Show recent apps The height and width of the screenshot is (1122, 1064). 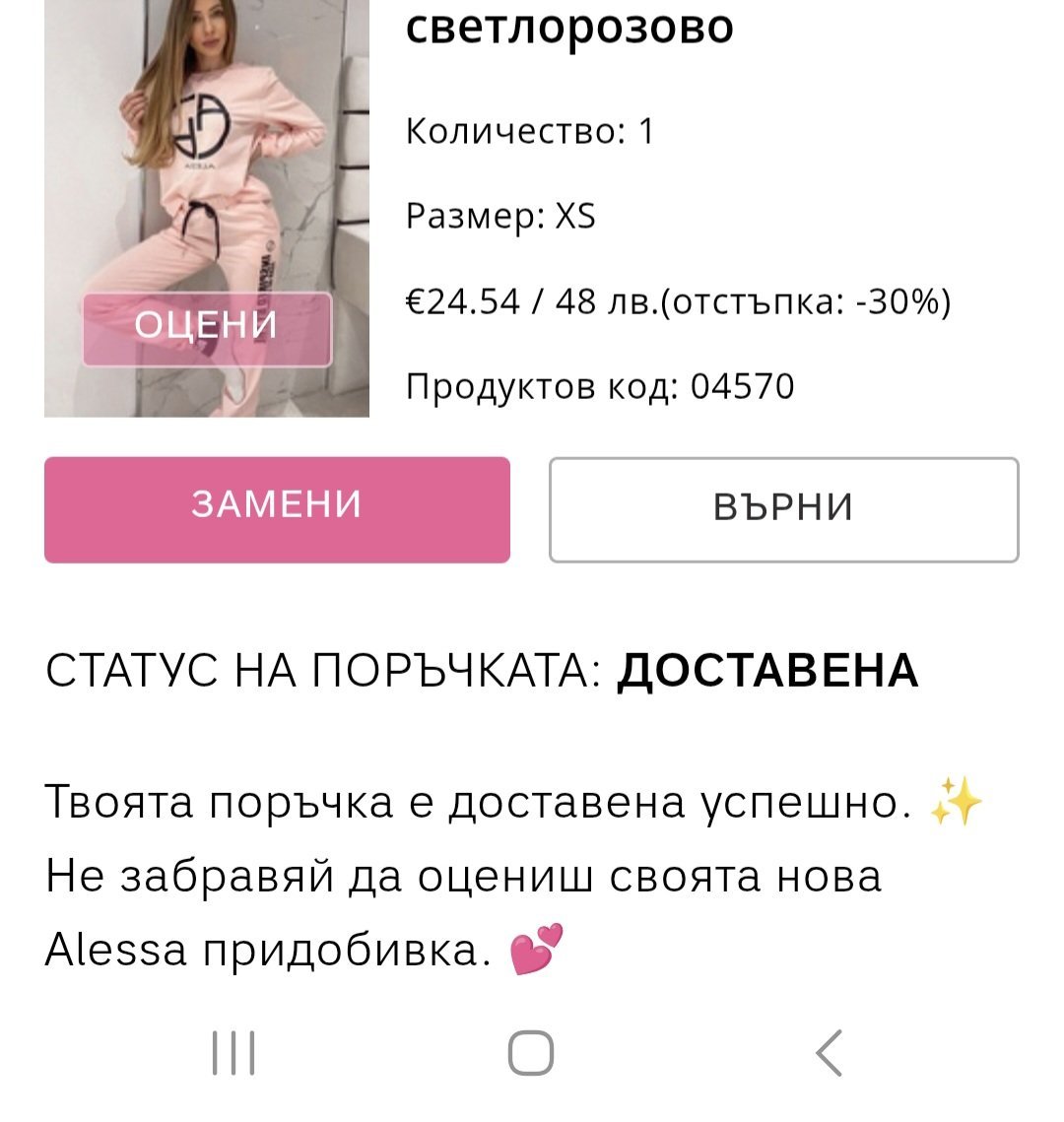(233, 1053)
